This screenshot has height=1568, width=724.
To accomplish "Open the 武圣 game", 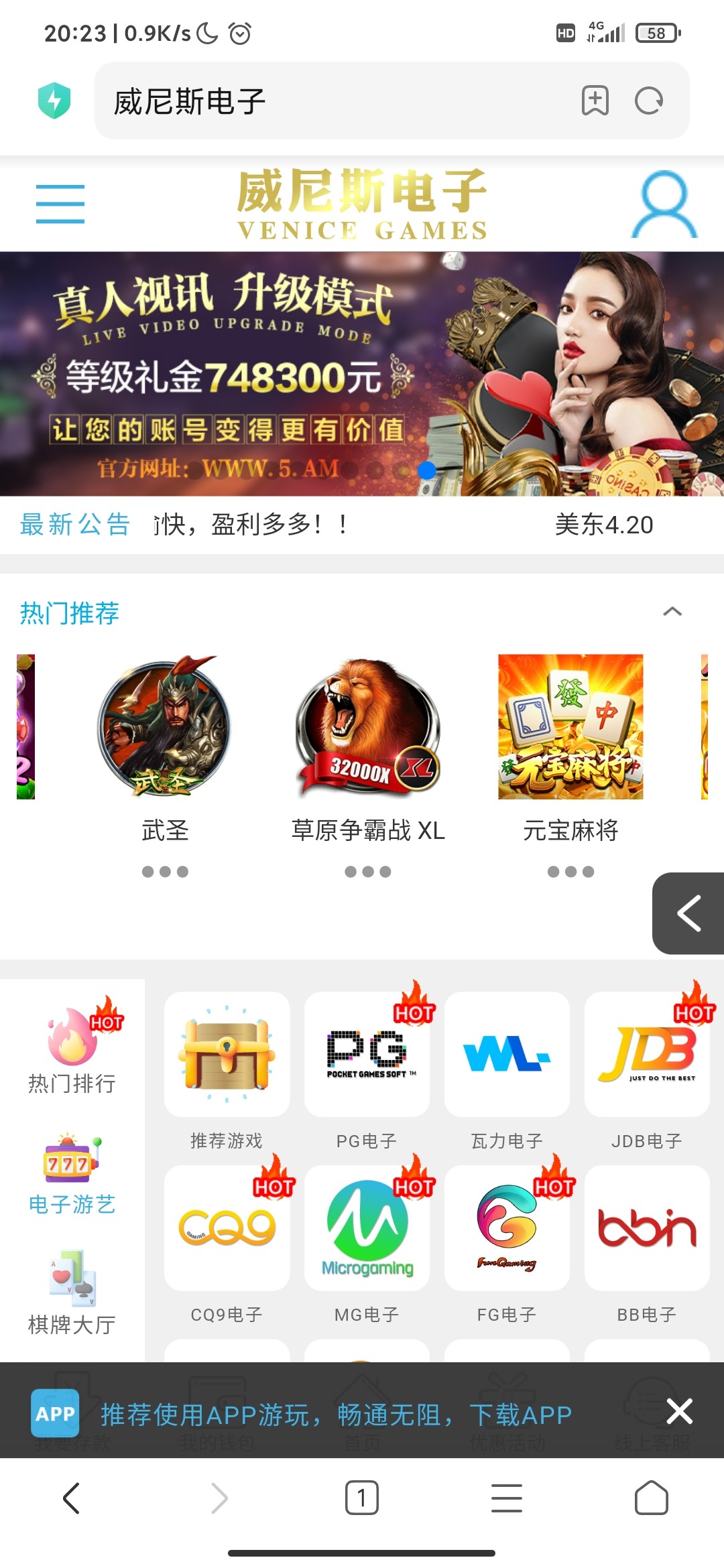I will (x=164, y=728).
